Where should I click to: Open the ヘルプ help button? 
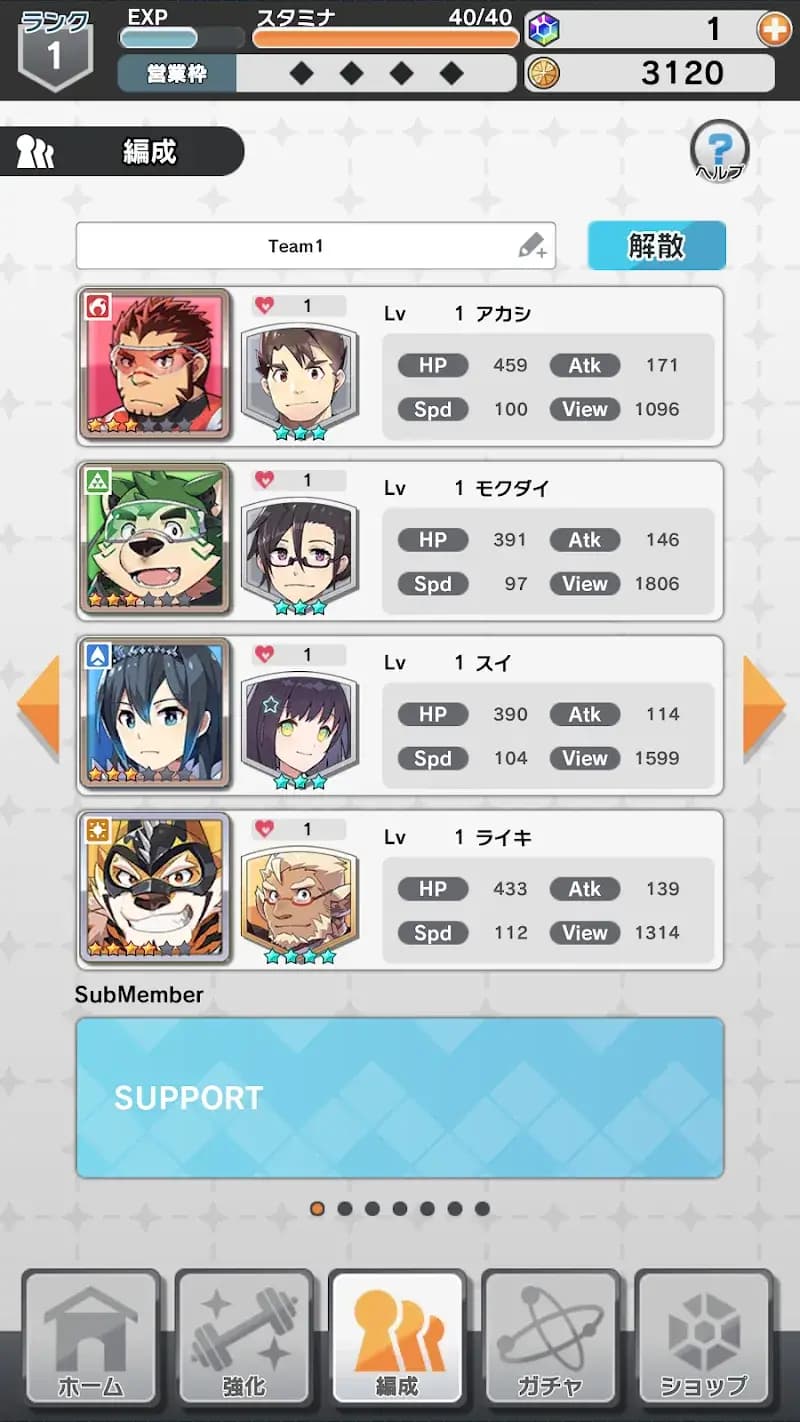(x=719, y=151)
